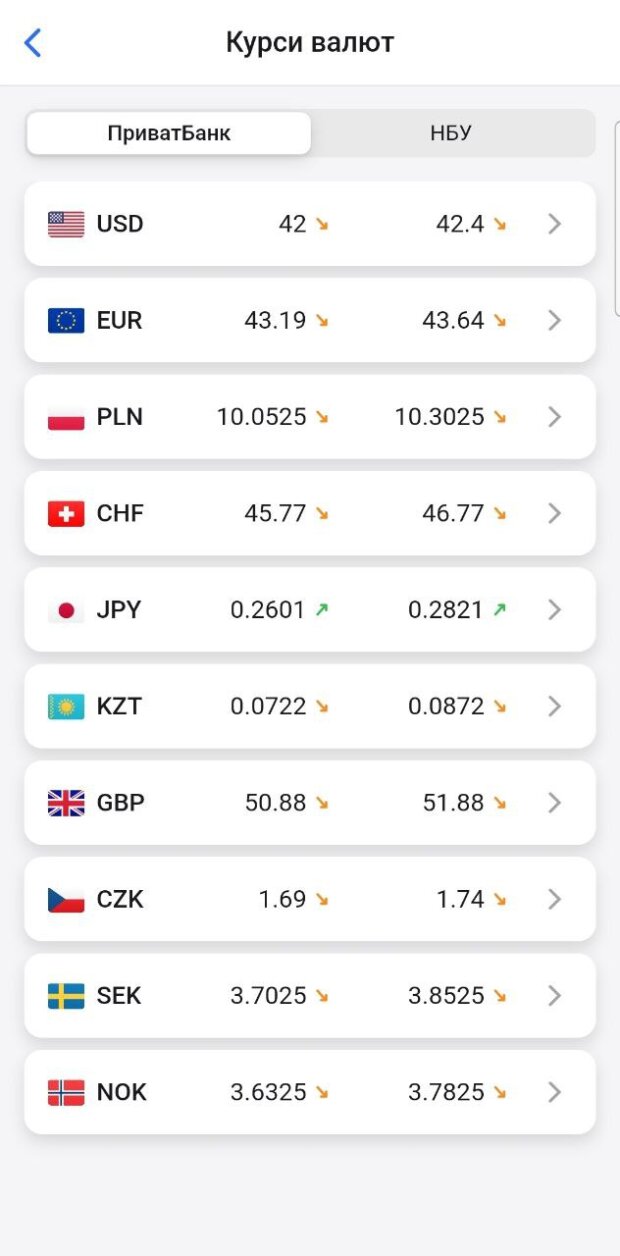Open the CHF rate row

(x=310, y=513)
